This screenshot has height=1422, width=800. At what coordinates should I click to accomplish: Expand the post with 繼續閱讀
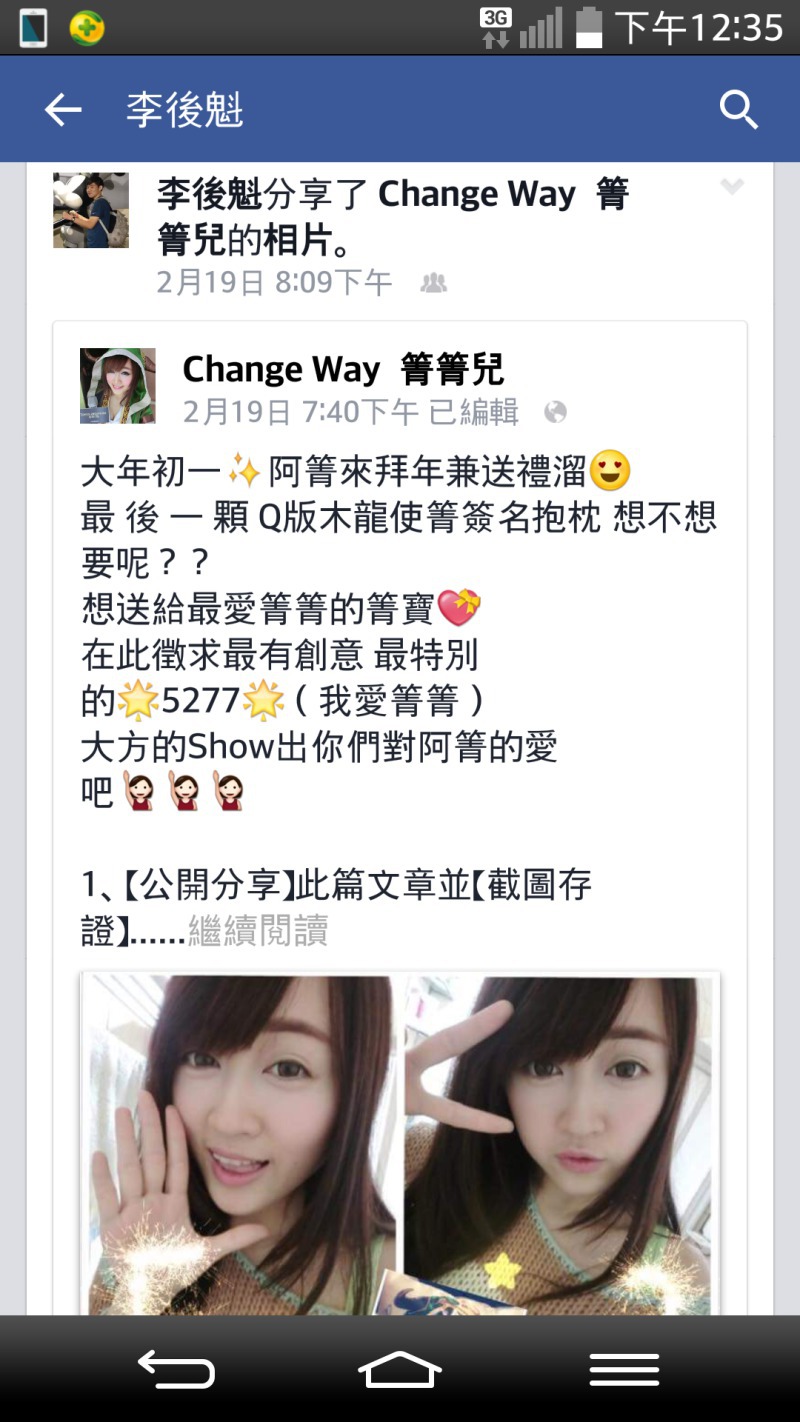click(x=258, y=931)
